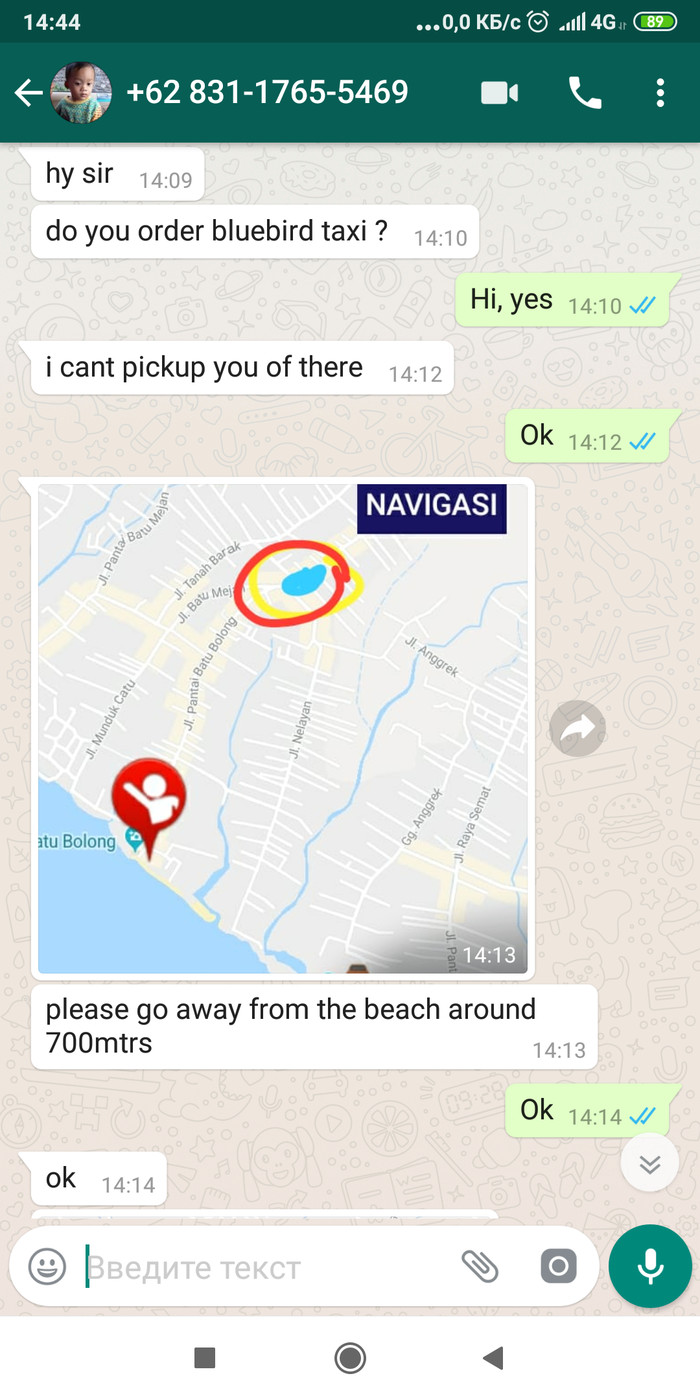Open the overflow menu
Viewport: 700px width, 1400px height.
pos(660,94)
